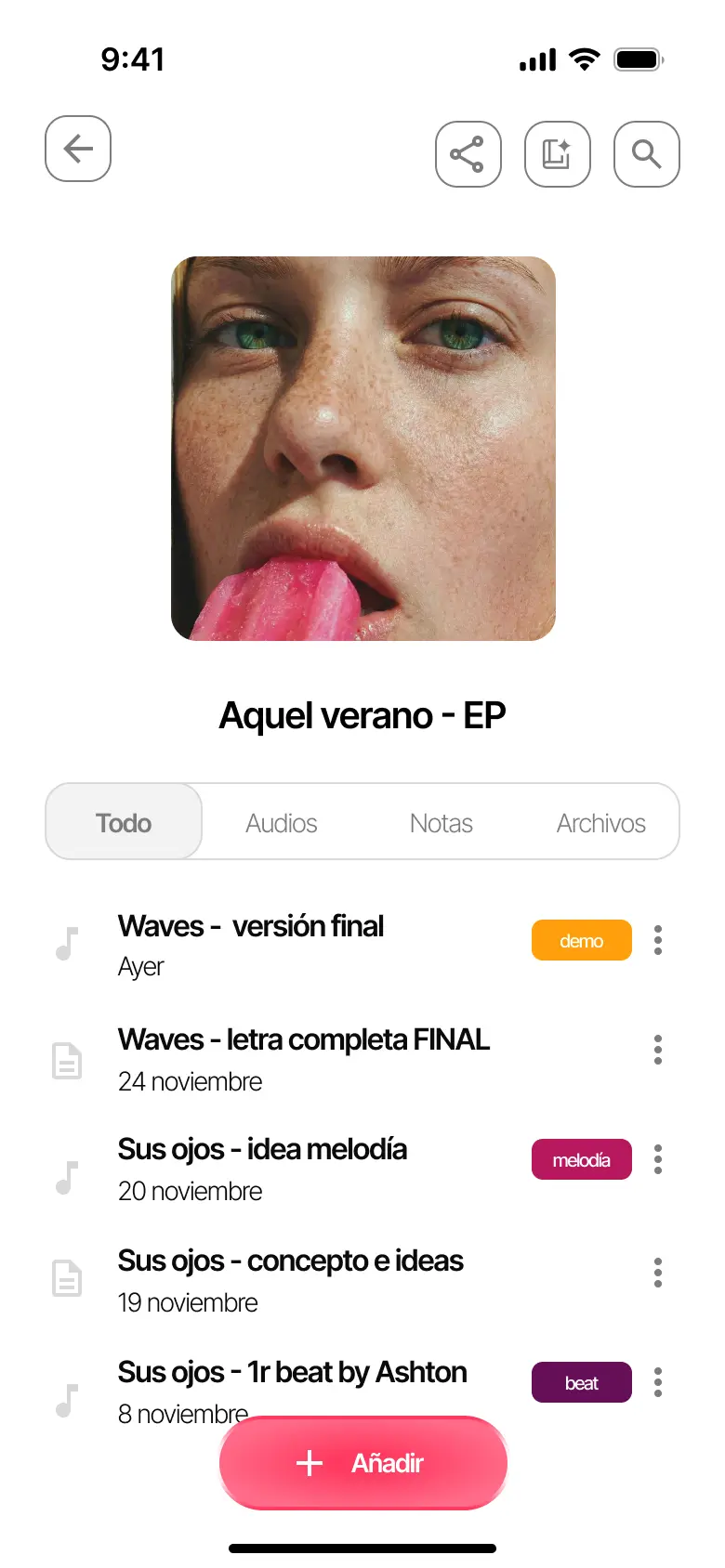Tap the document icon beside Sus ojos - concepto e ideas
The image size is (725, 1568).
[66, 1280]
